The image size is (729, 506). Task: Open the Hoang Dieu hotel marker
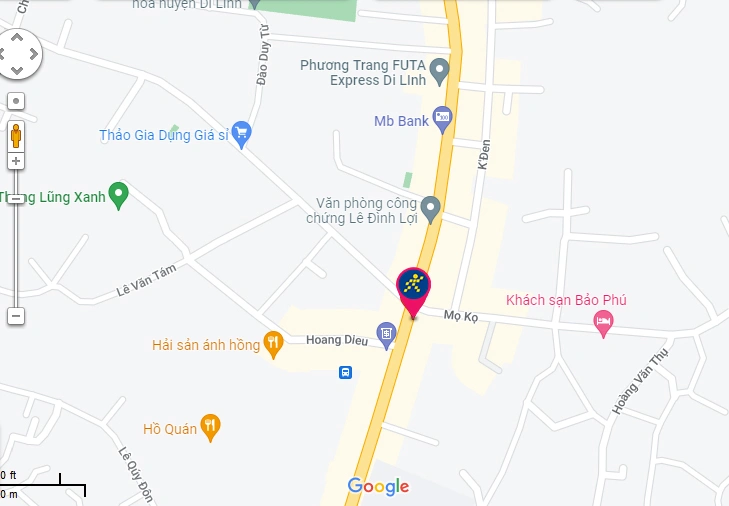(386, 332)
